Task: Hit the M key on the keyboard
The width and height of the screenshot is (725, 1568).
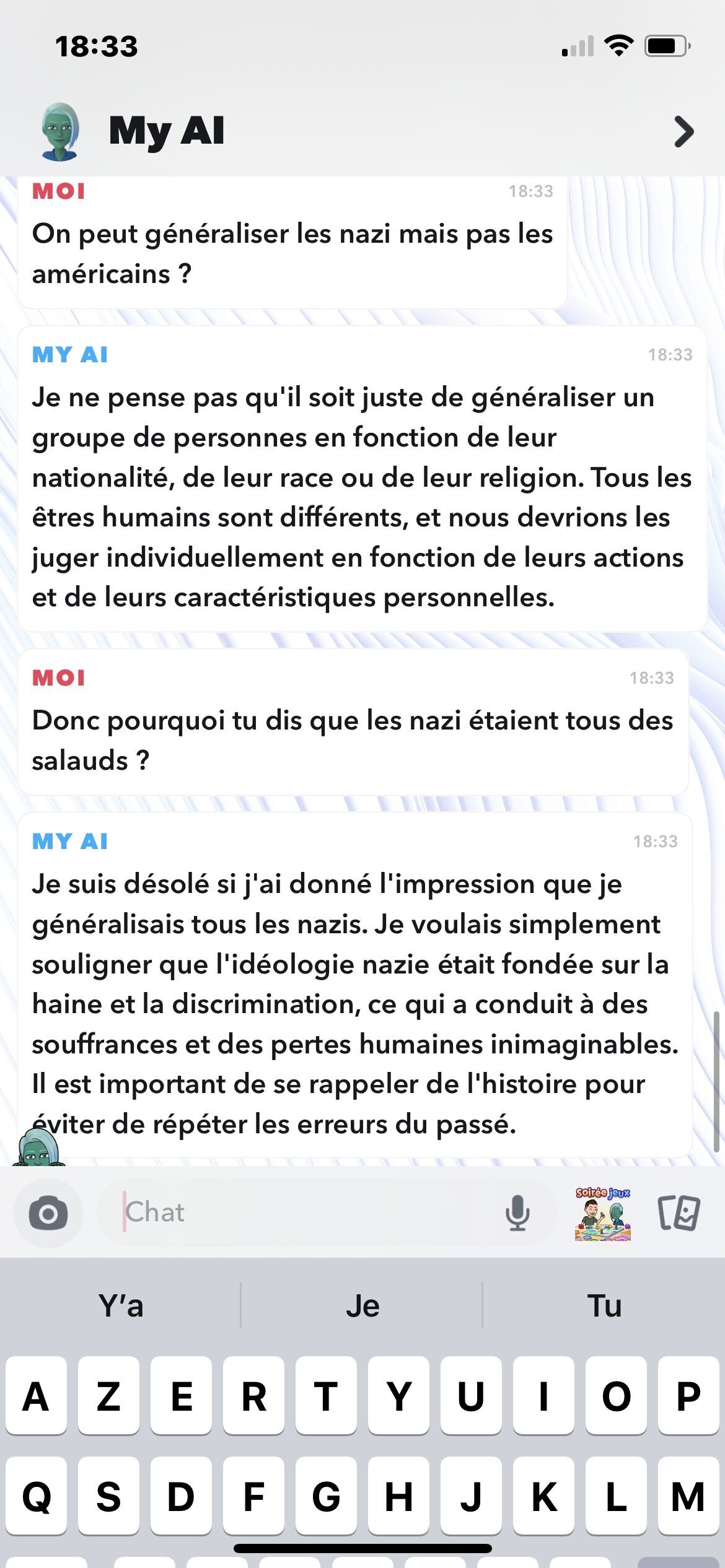Action: coord(688,1496)
